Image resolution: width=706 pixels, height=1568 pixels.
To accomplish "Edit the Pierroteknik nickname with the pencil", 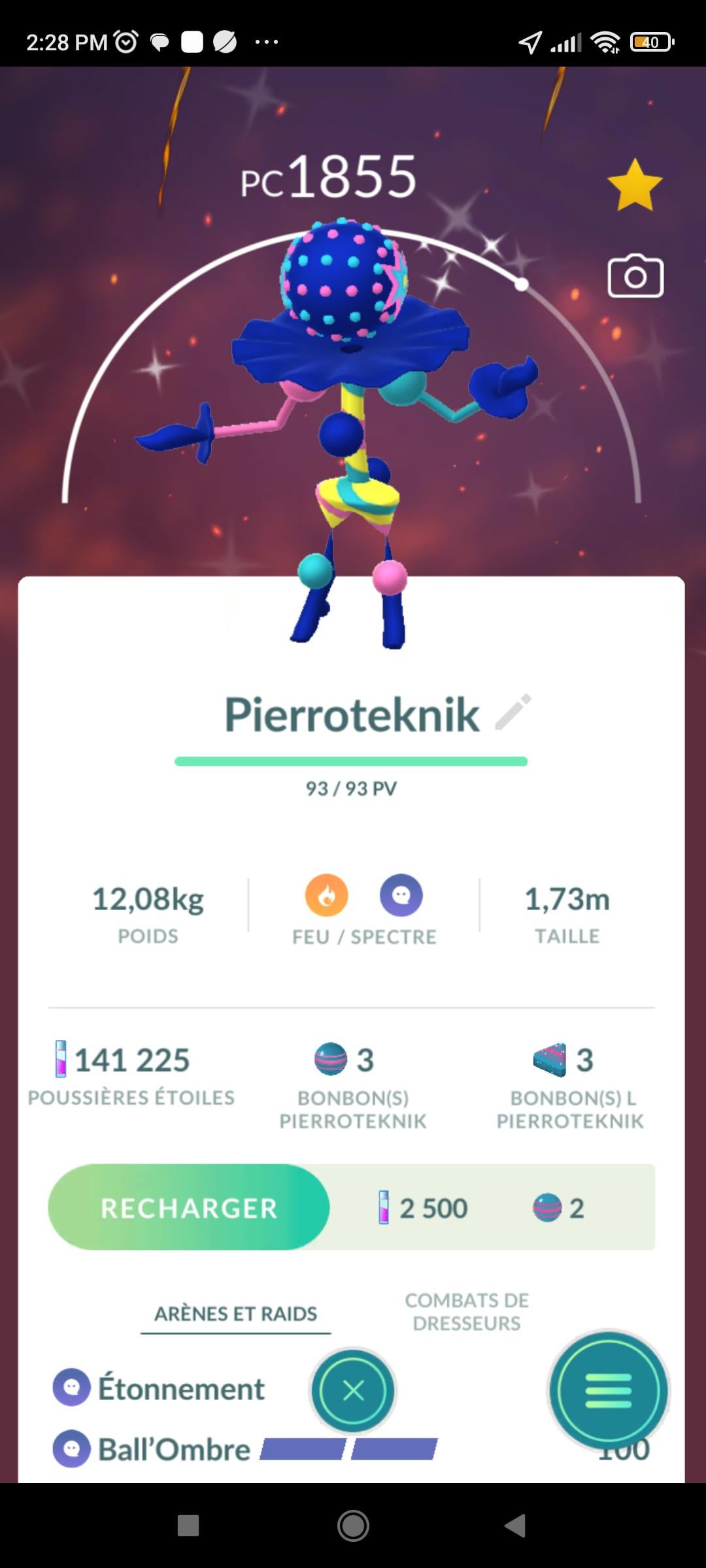I will point(513,712).
